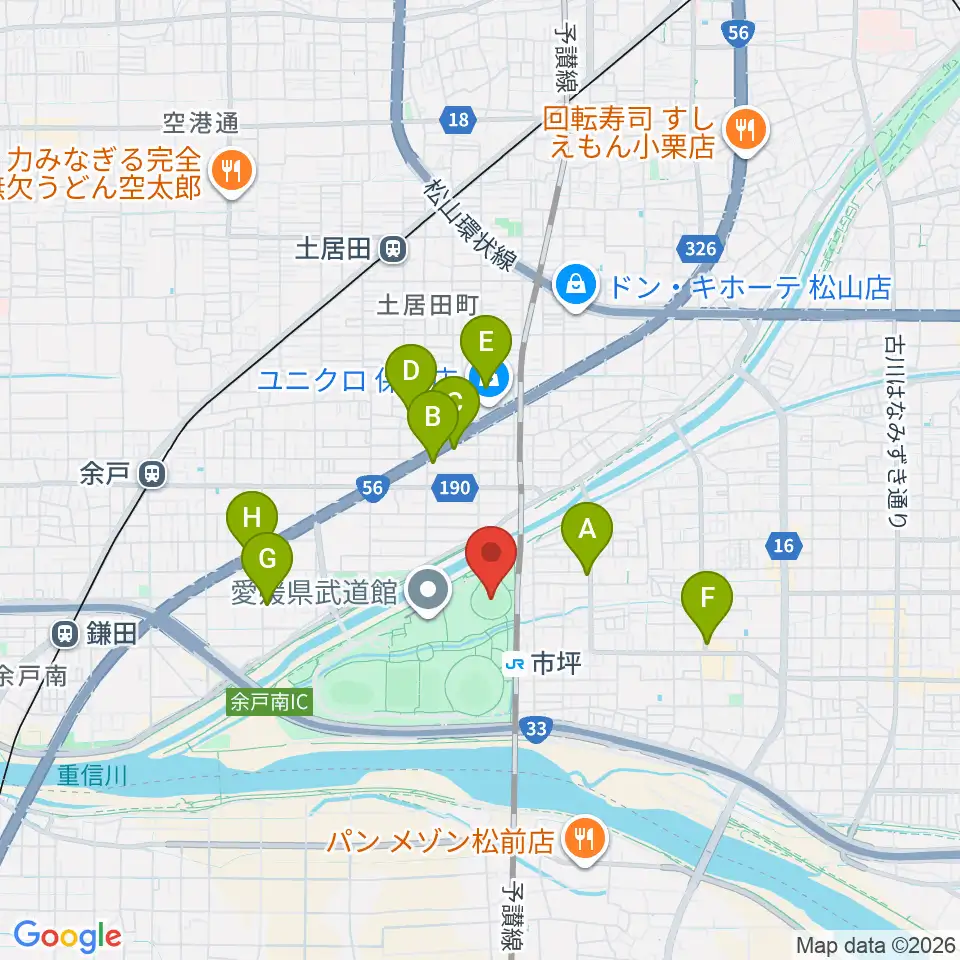
Task: Tap the 余戸 station icon
Action: (152, 474)
